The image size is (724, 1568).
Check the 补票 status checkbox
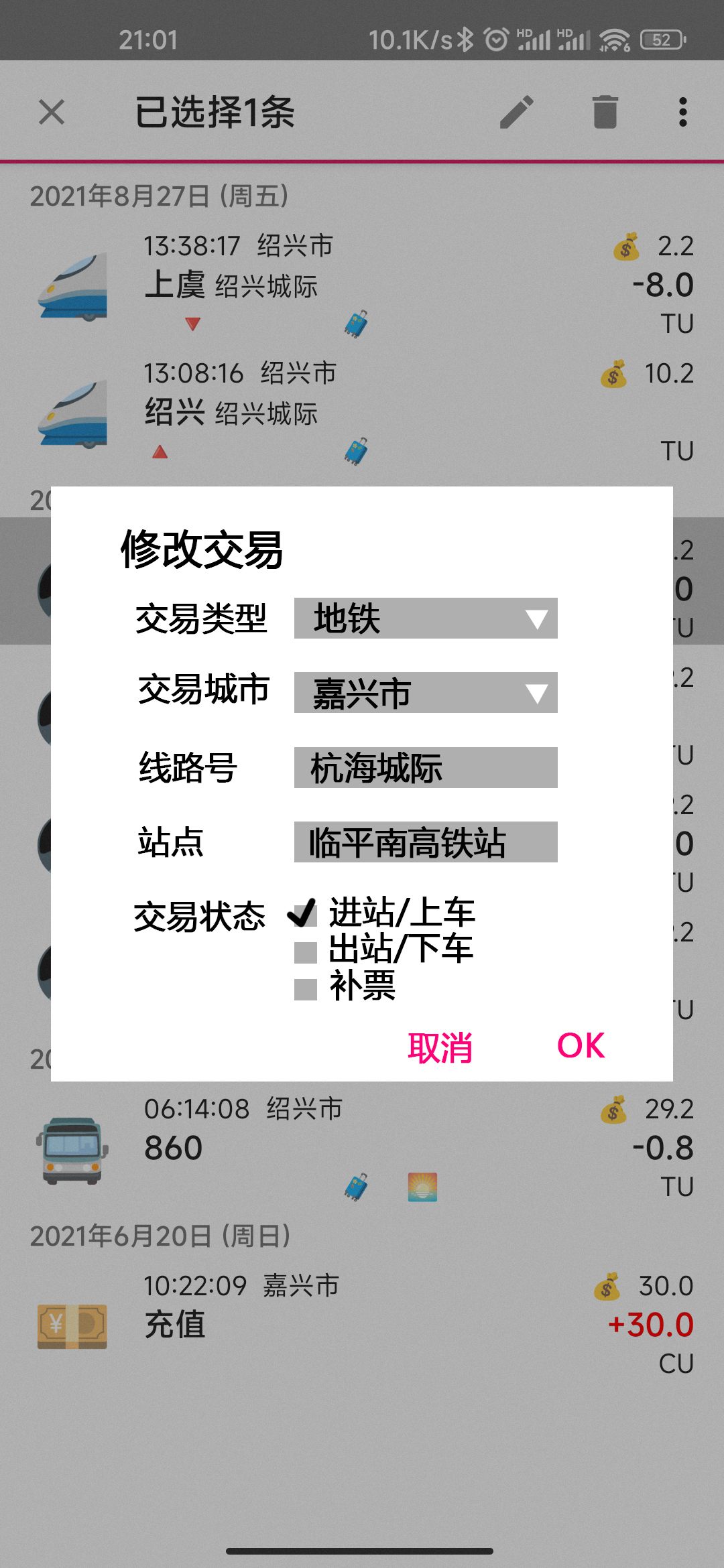(306, 988)
